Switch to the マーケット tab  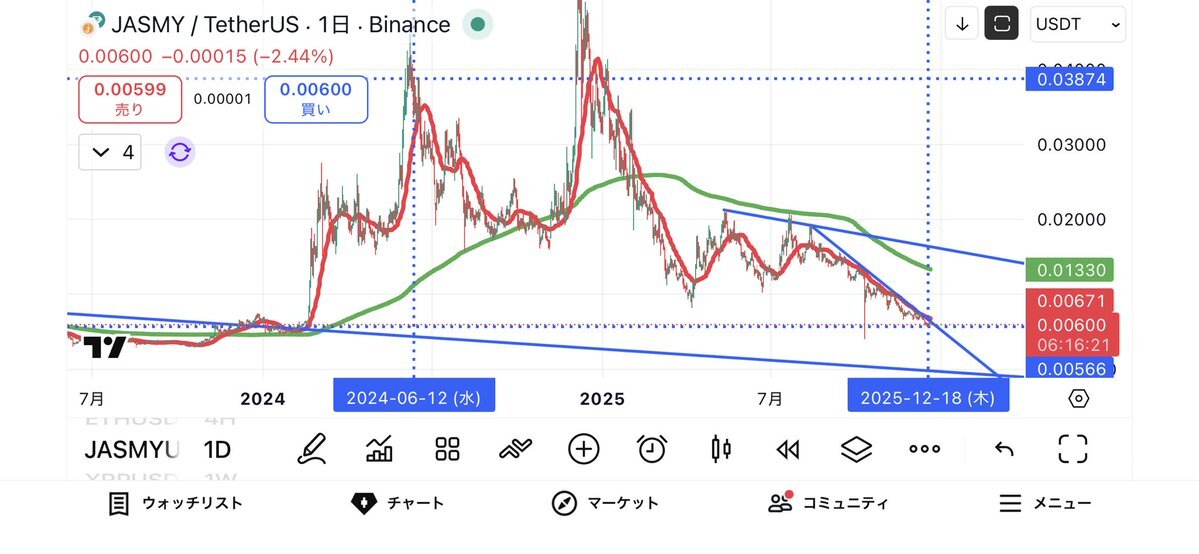604,503
